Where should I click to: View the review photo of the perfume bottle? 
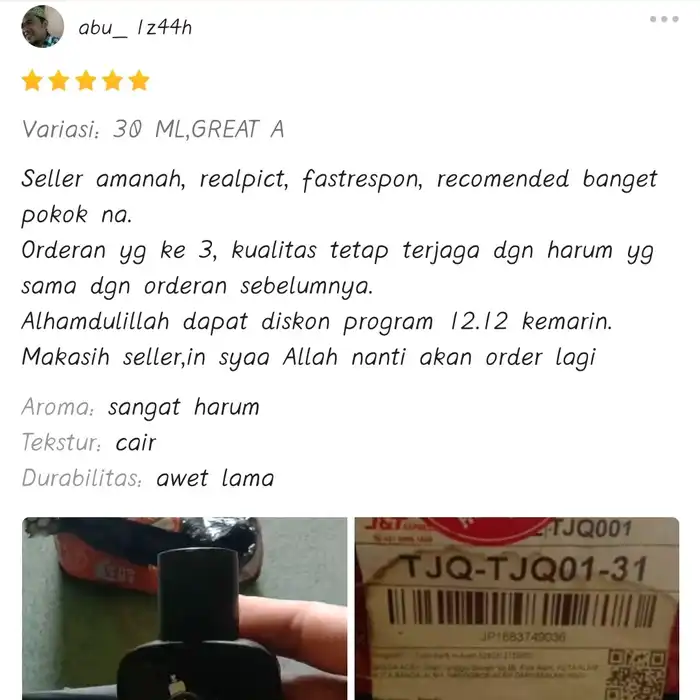pos(184,608)
